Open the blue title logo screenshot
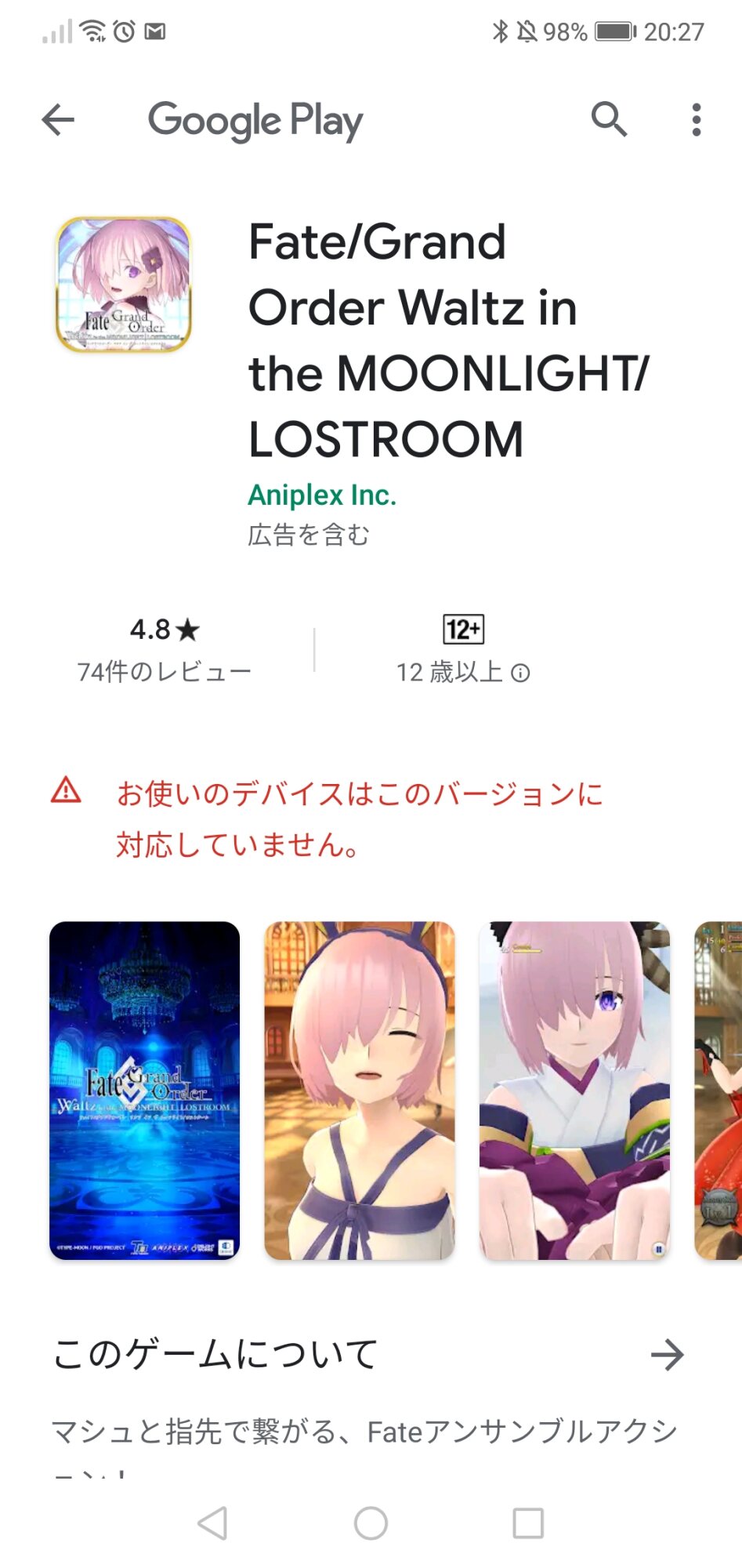The height and width of the screenshot is (1568, 742). pyautogui.click(x=144, y=1090)
